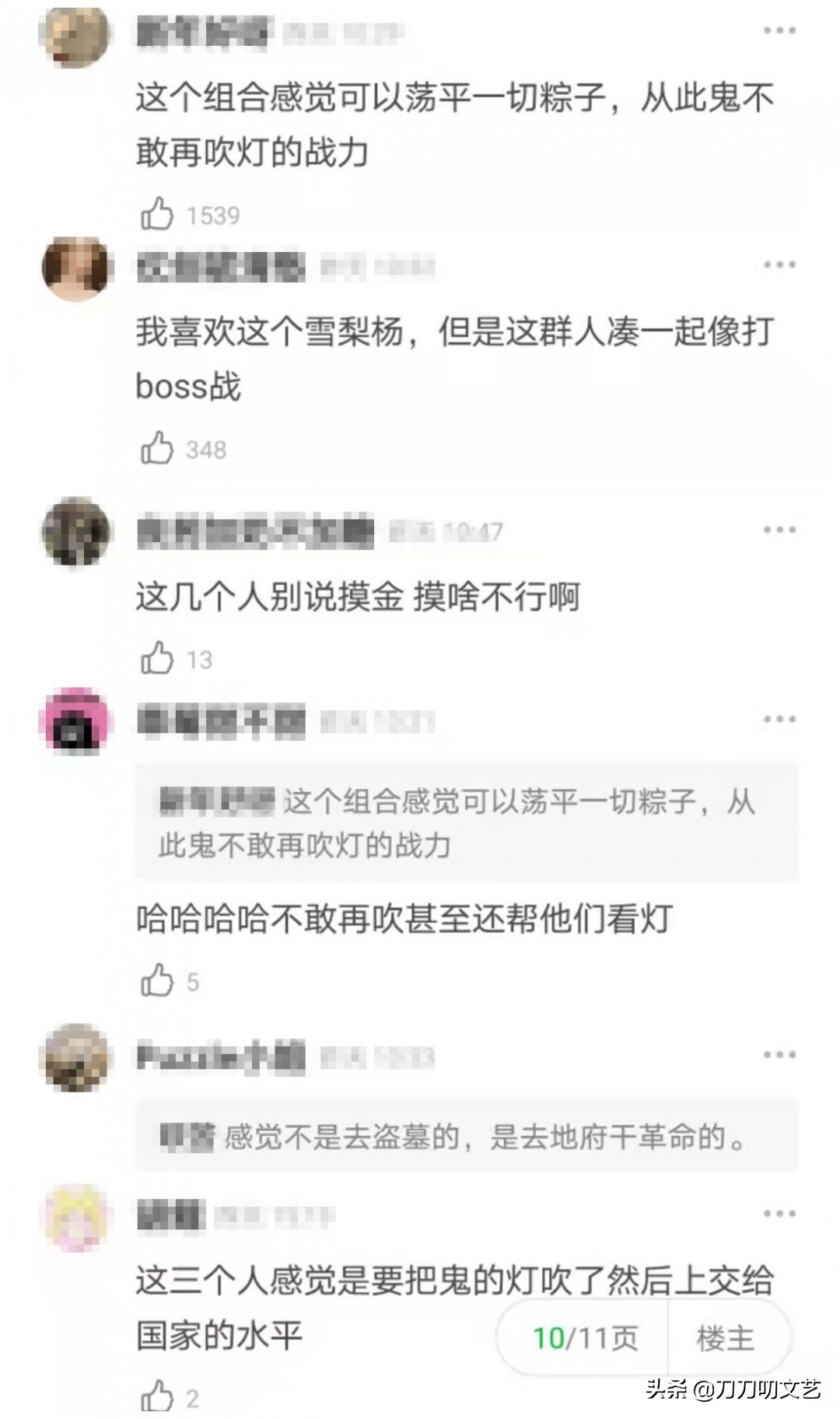Open more options on the 摸金 comment
The height and width of the screenshot is (1419, 840).
pos(779,531)
